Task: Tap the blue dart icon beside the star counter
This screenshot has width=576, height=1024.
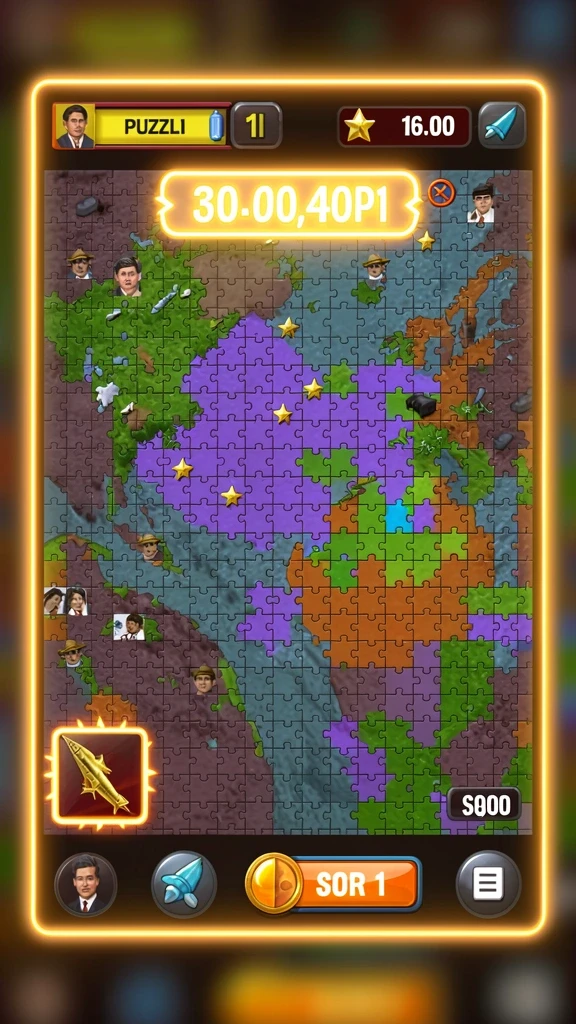Action: click(x=502, y=125)
